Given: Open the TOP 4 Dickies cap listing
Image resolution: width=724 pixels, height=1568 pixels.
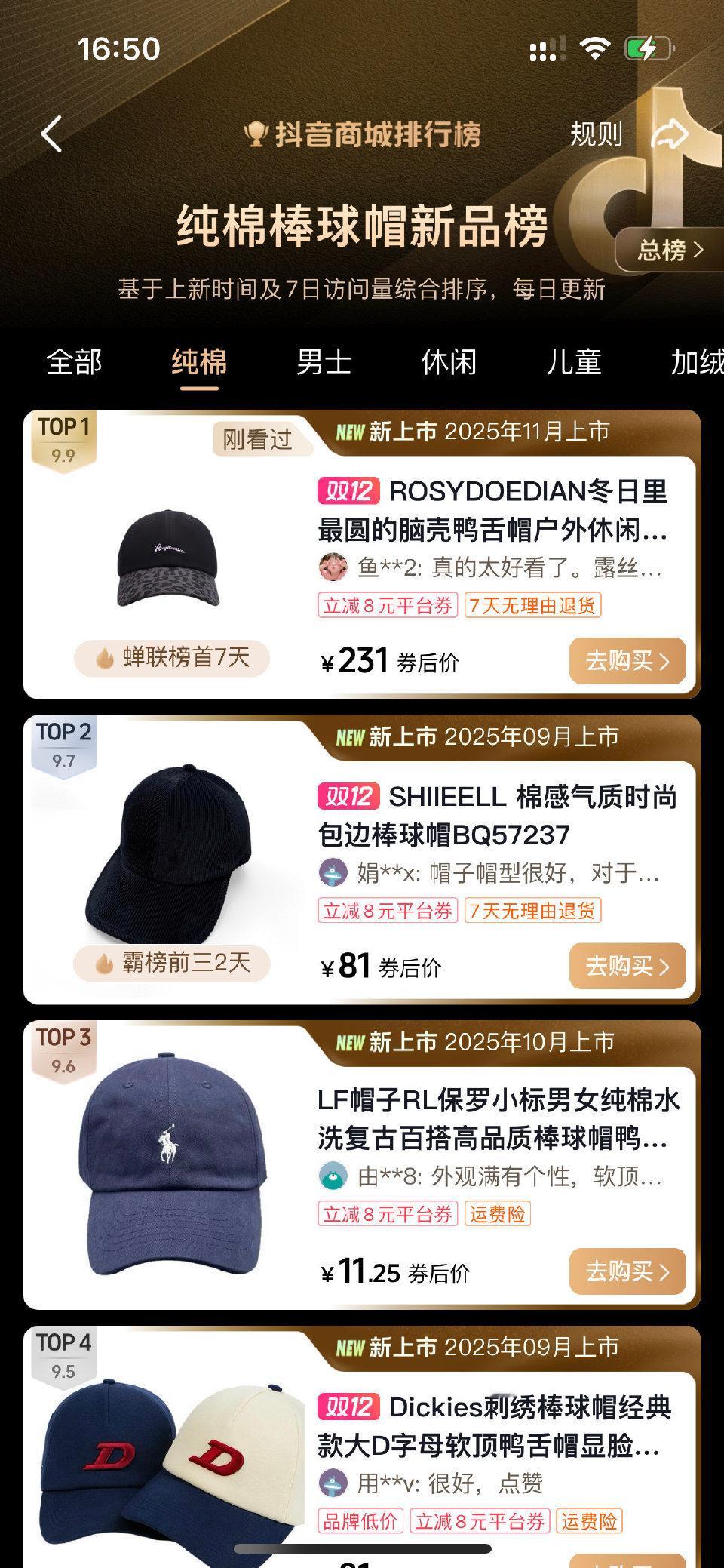Looking at the screenshot, I should (x=493, y=1426).
